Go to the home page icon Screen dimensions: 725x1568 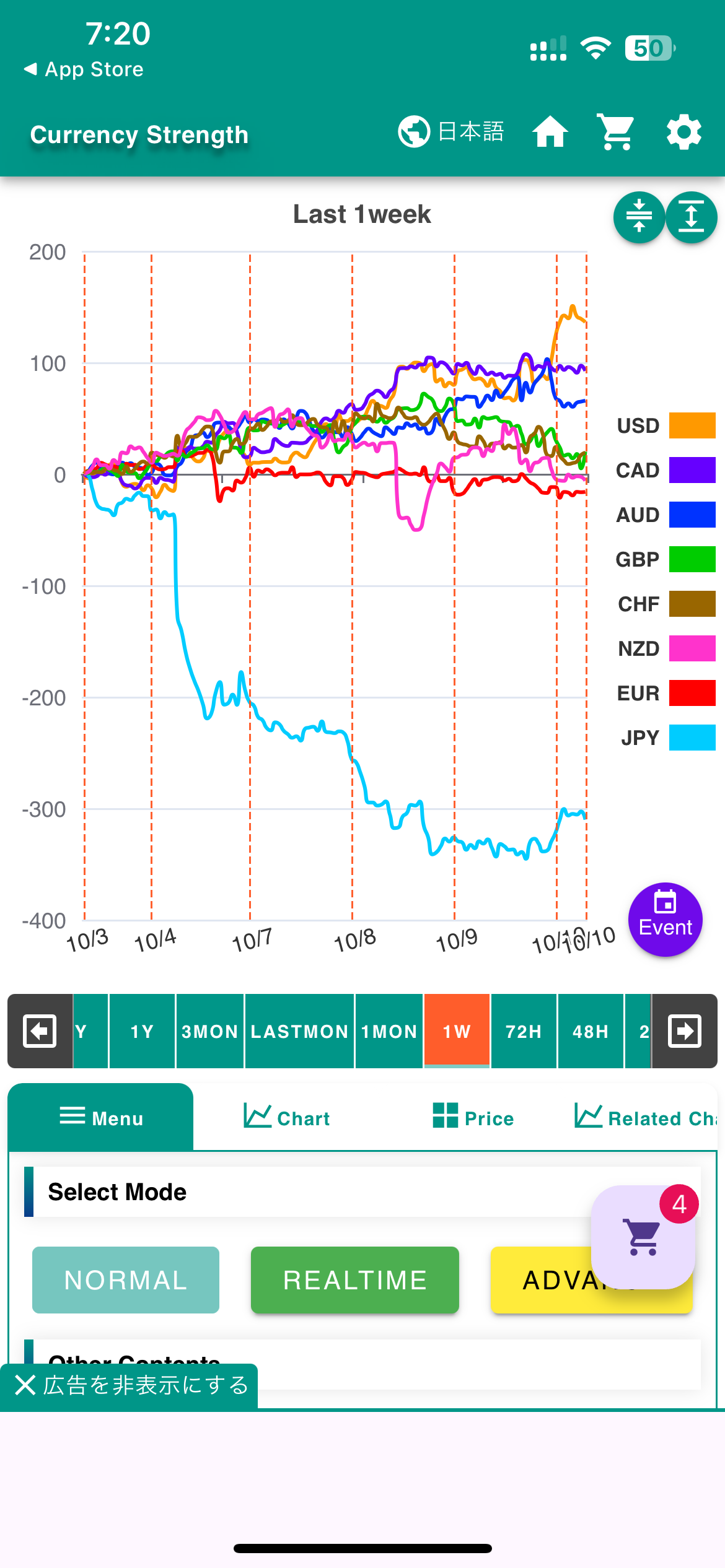click(550, 132)
